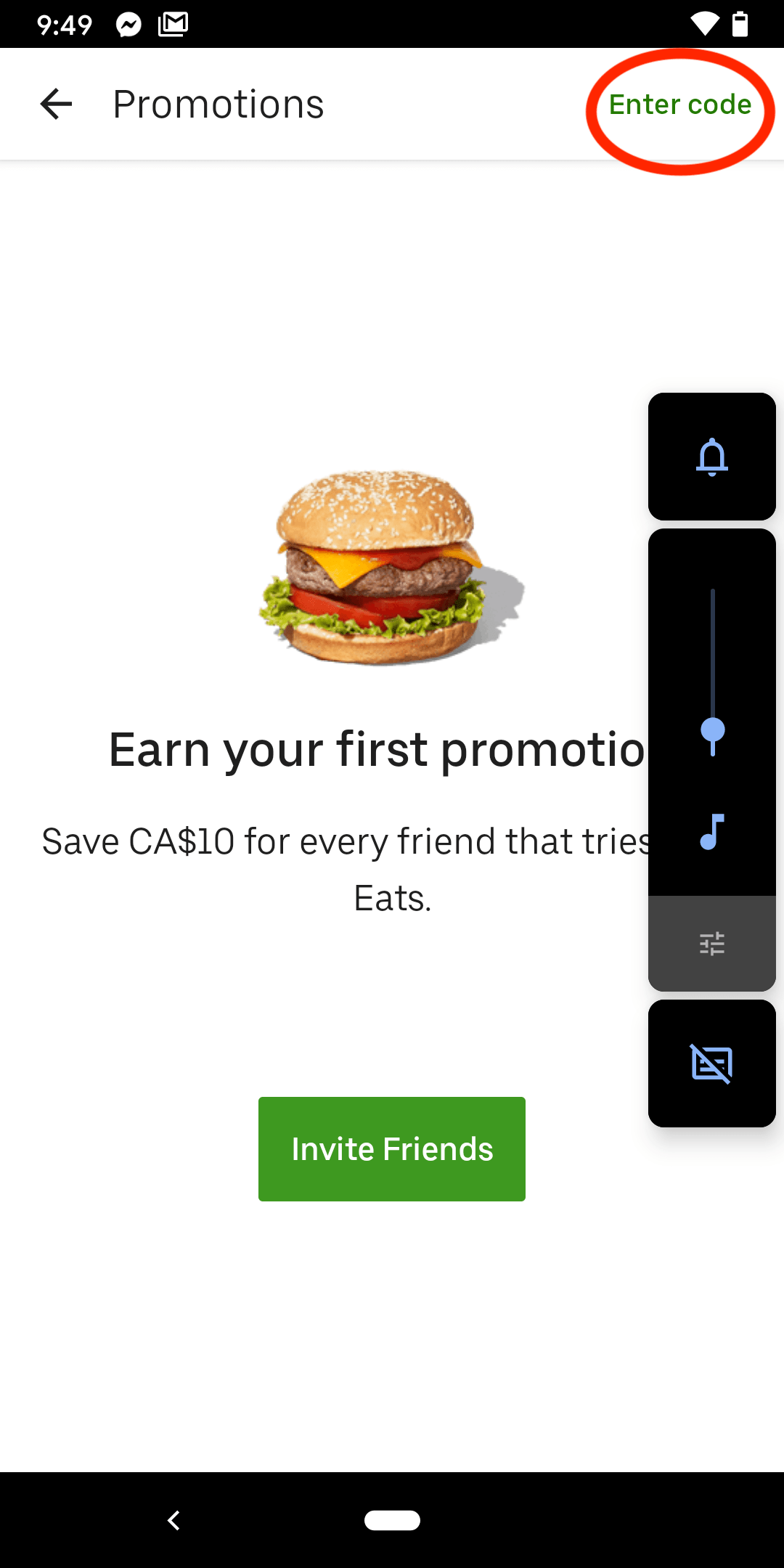Tap the Invite Friends button
Screen dimensions: 784x1568
392,1149
